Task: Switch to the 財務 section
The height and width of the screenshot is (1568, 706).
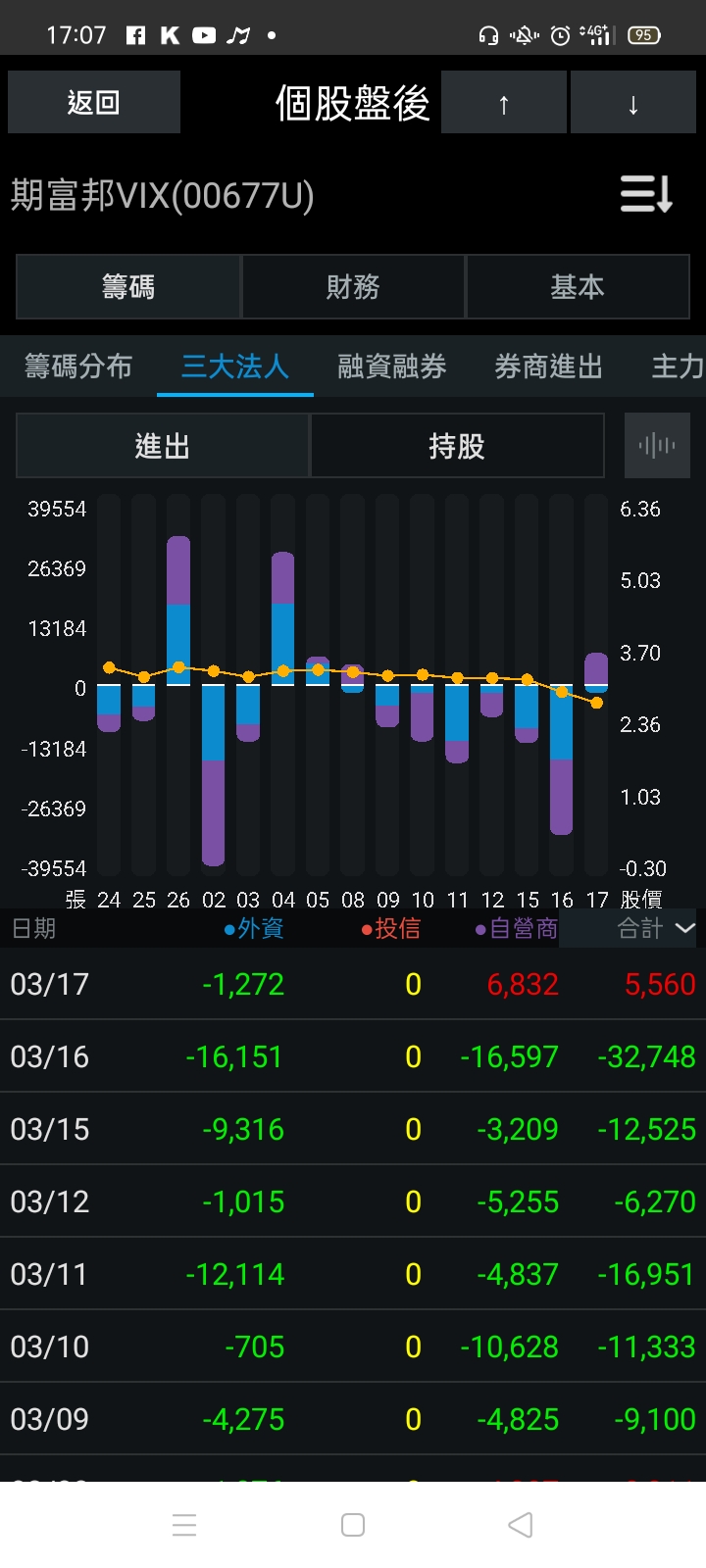Action: pos(353,287)
